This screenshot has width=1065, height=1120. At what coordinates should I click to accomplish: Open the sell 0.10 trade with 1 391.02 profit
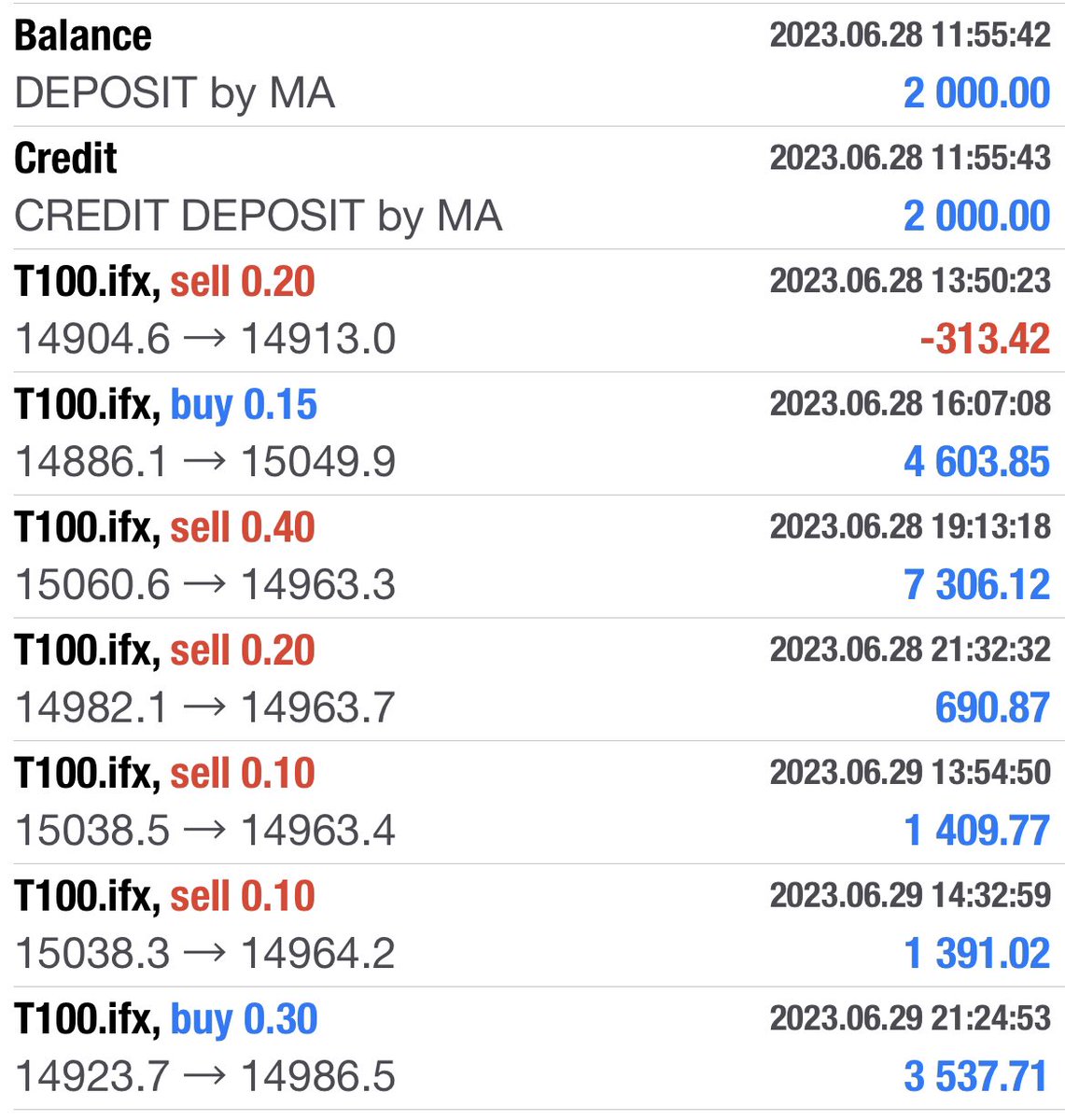532,925
